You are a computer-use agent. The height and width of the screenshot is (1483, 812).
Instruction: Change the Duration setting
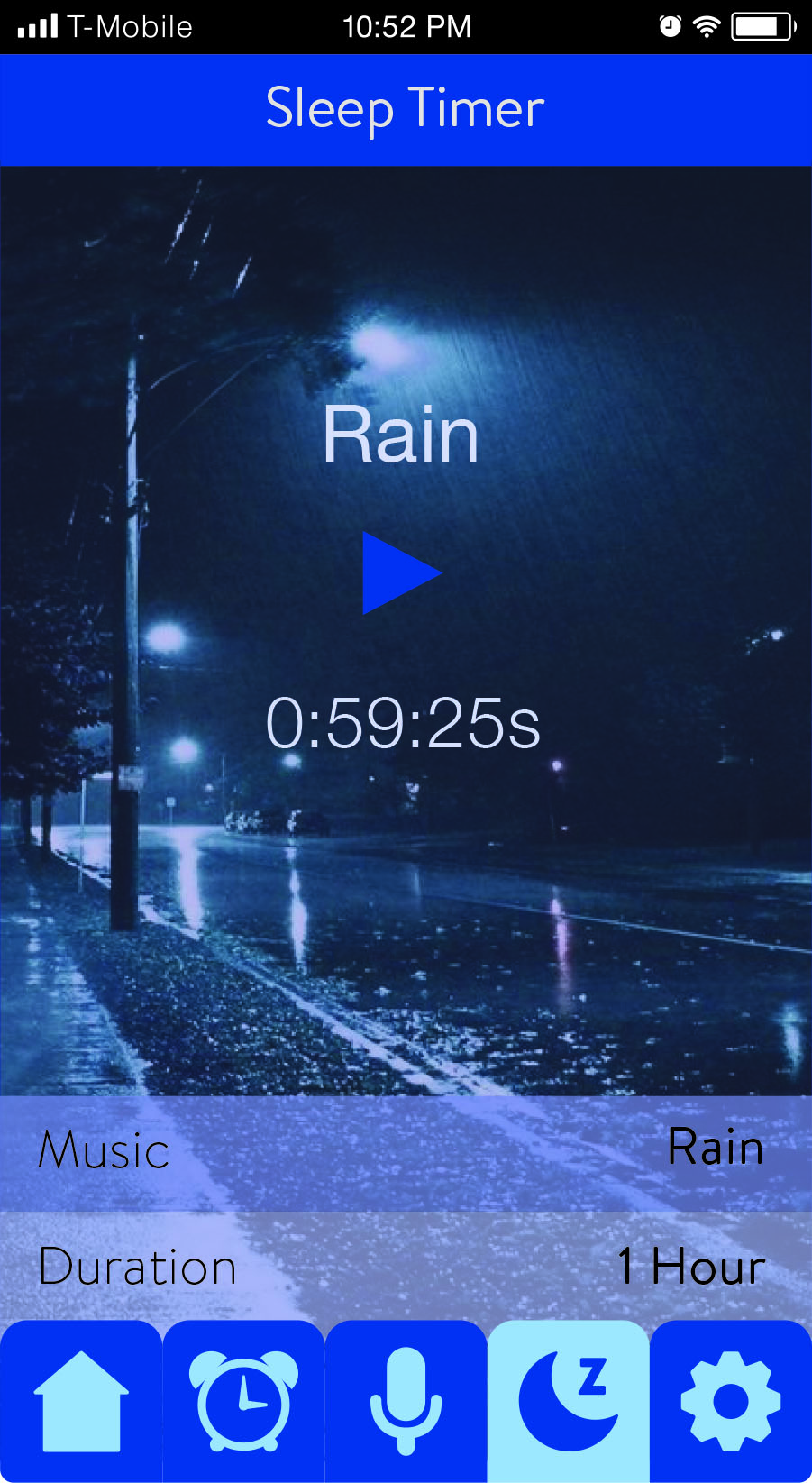click(406, 1267)
